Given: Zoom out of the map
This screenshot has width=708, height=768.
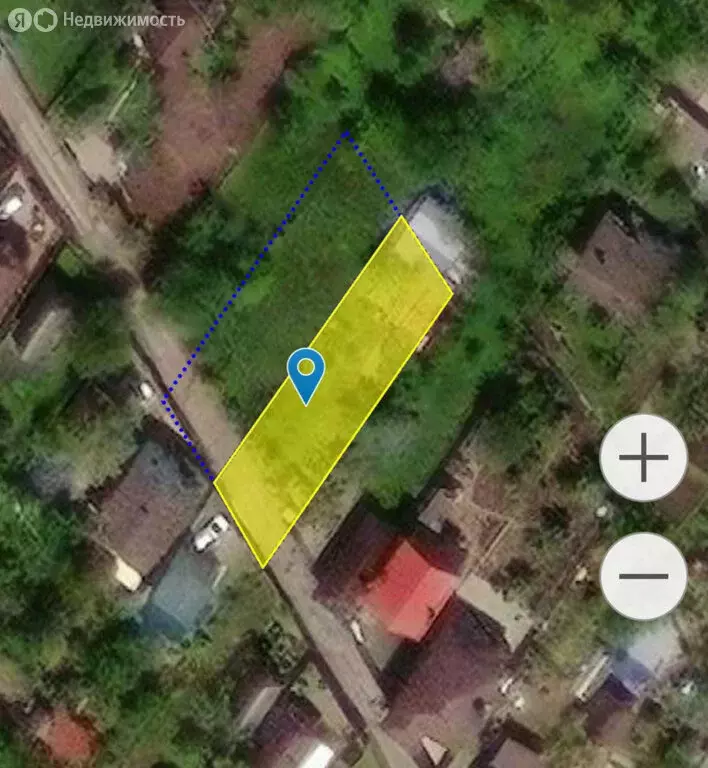Looking at the screenshot, I should pyautogui.click(x=643, y=576).
